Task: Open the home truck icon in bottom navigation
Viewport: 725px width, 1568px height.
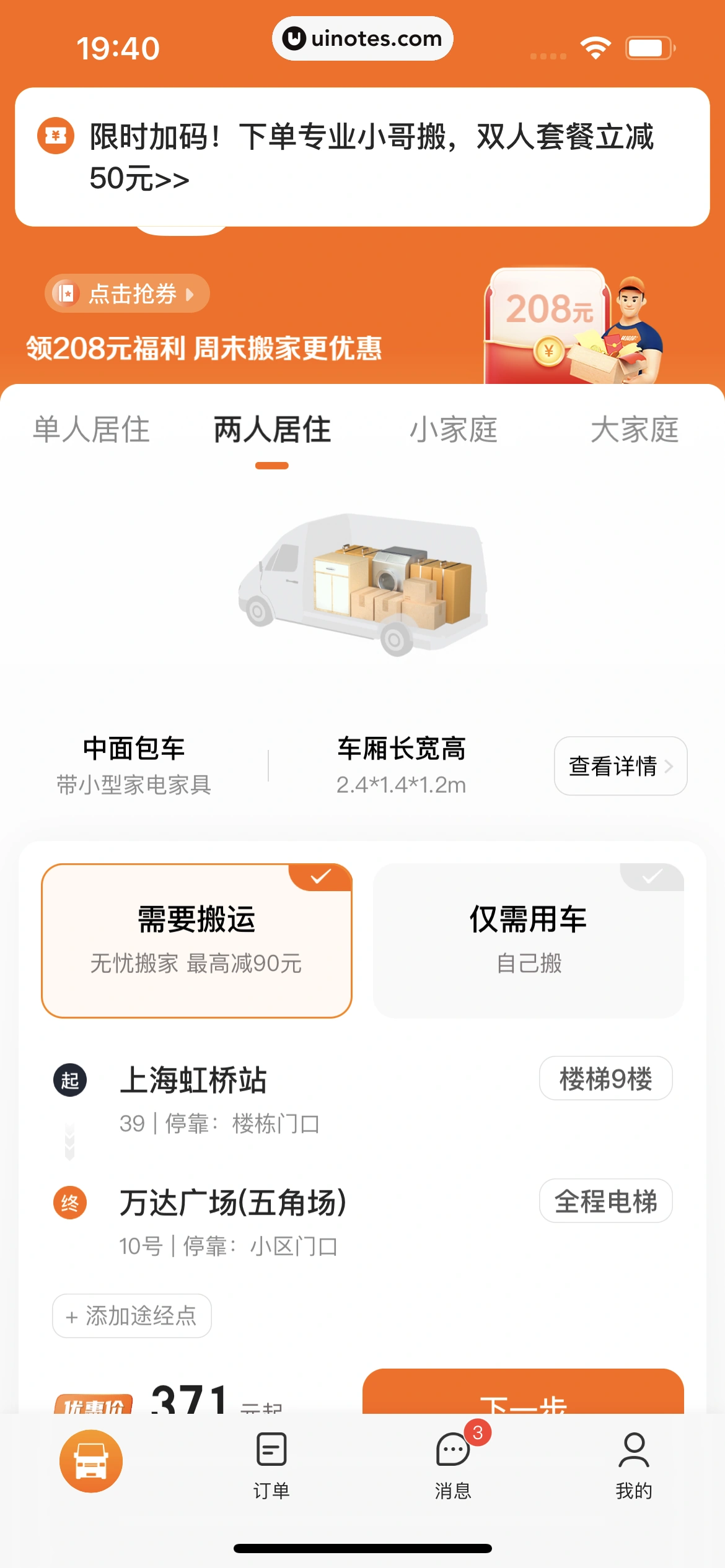Action: tap(90, 1460)
